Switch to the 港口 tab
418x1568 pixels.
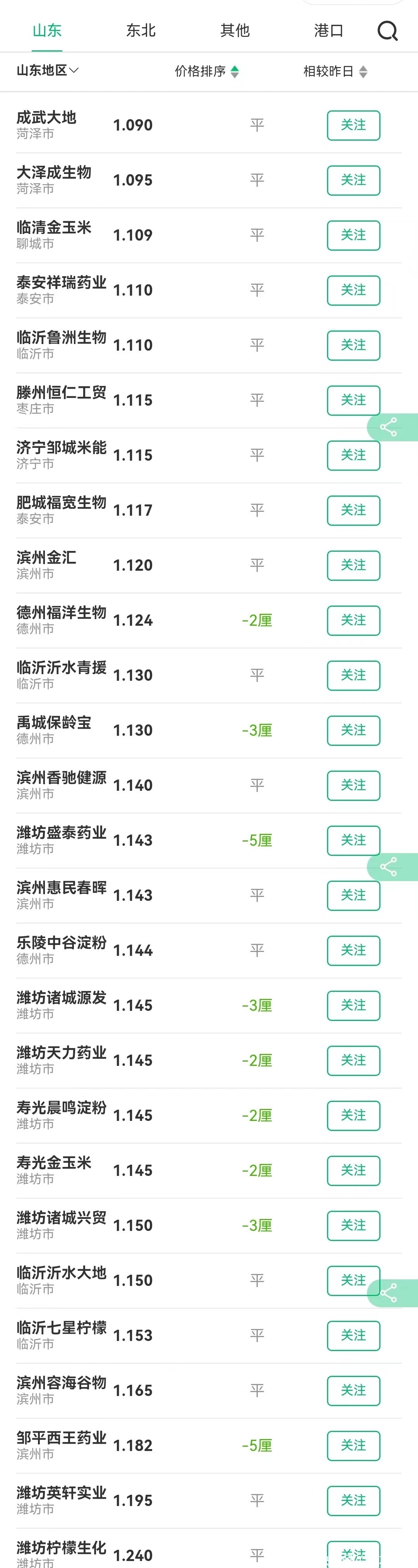tap(329, 31)
